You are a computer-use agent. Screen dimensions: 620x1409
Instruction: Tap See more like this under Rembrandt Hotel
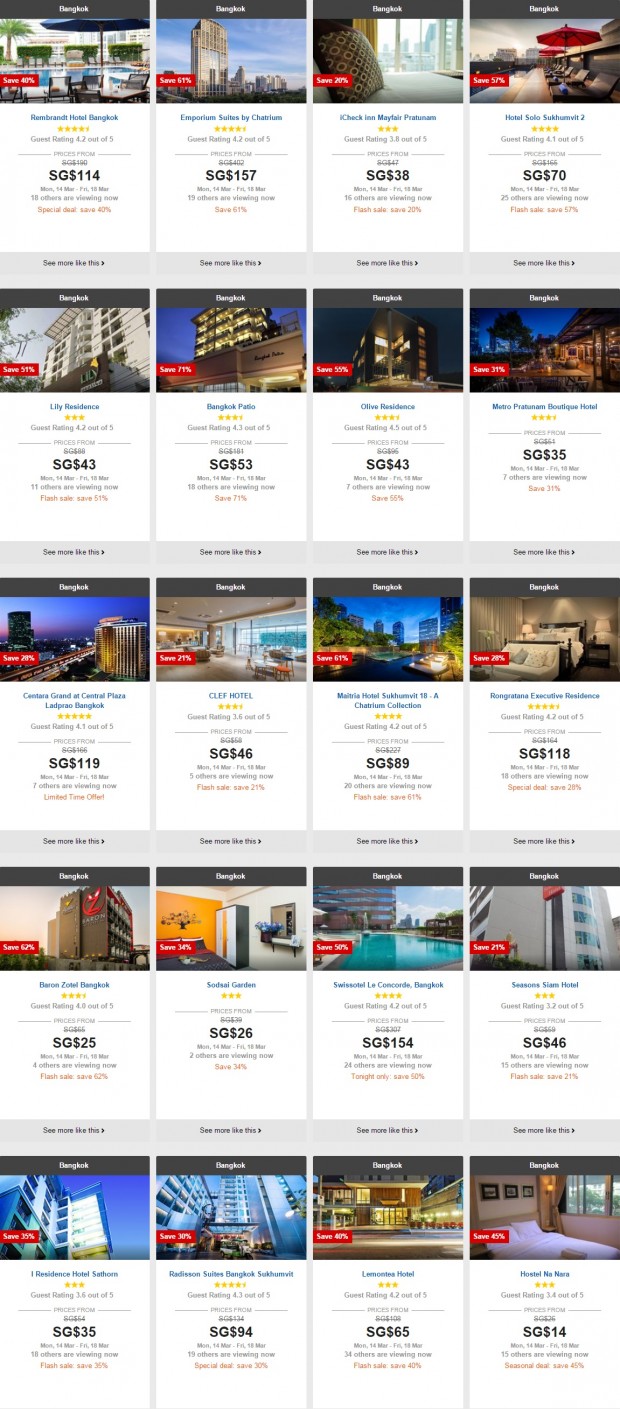[74, 263]
